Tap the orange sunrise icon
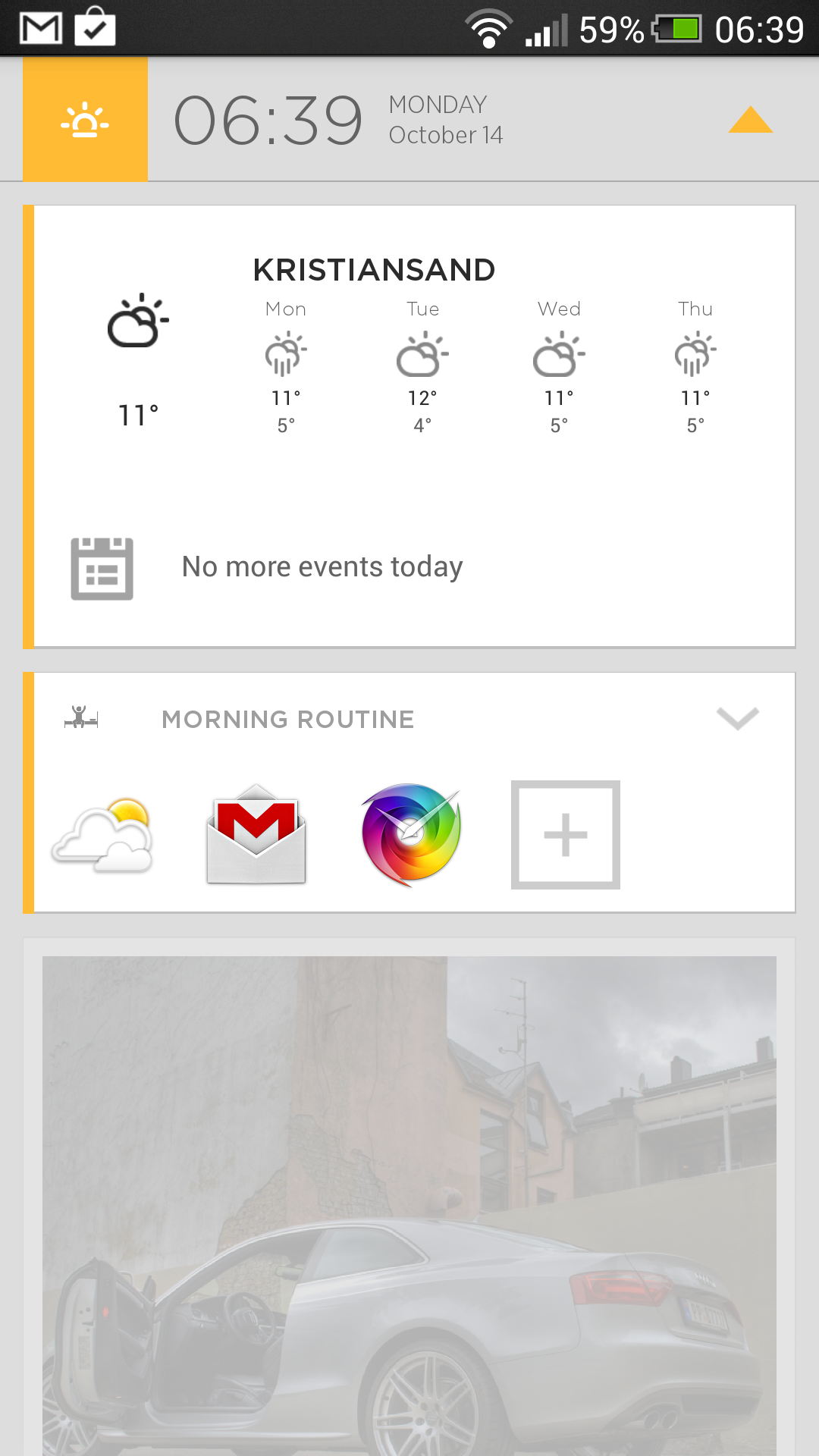819x1456 pixels. coord(85,119)
